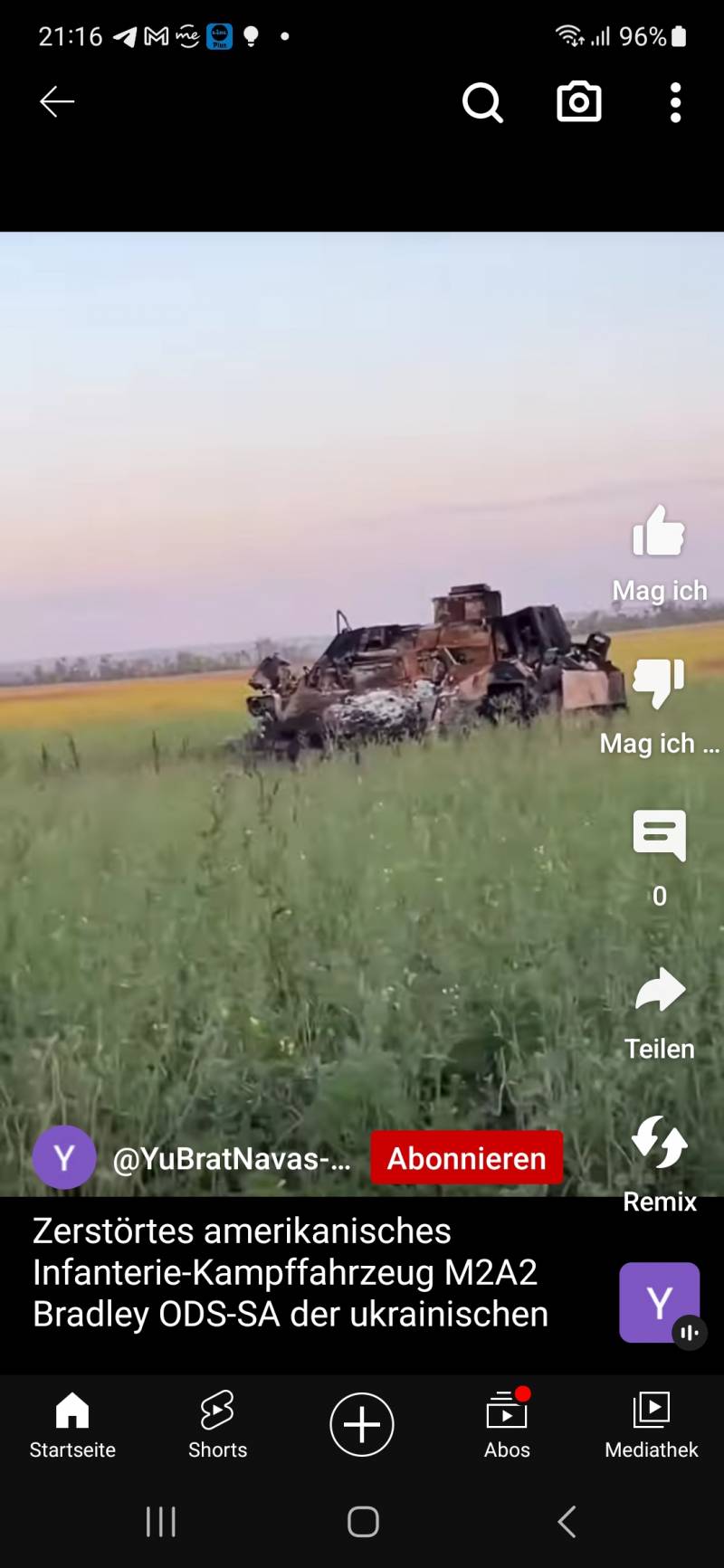Viewport: 724px width, 1568px height.
Task: Open the comments on this Short
Action: tap(659, 835)
